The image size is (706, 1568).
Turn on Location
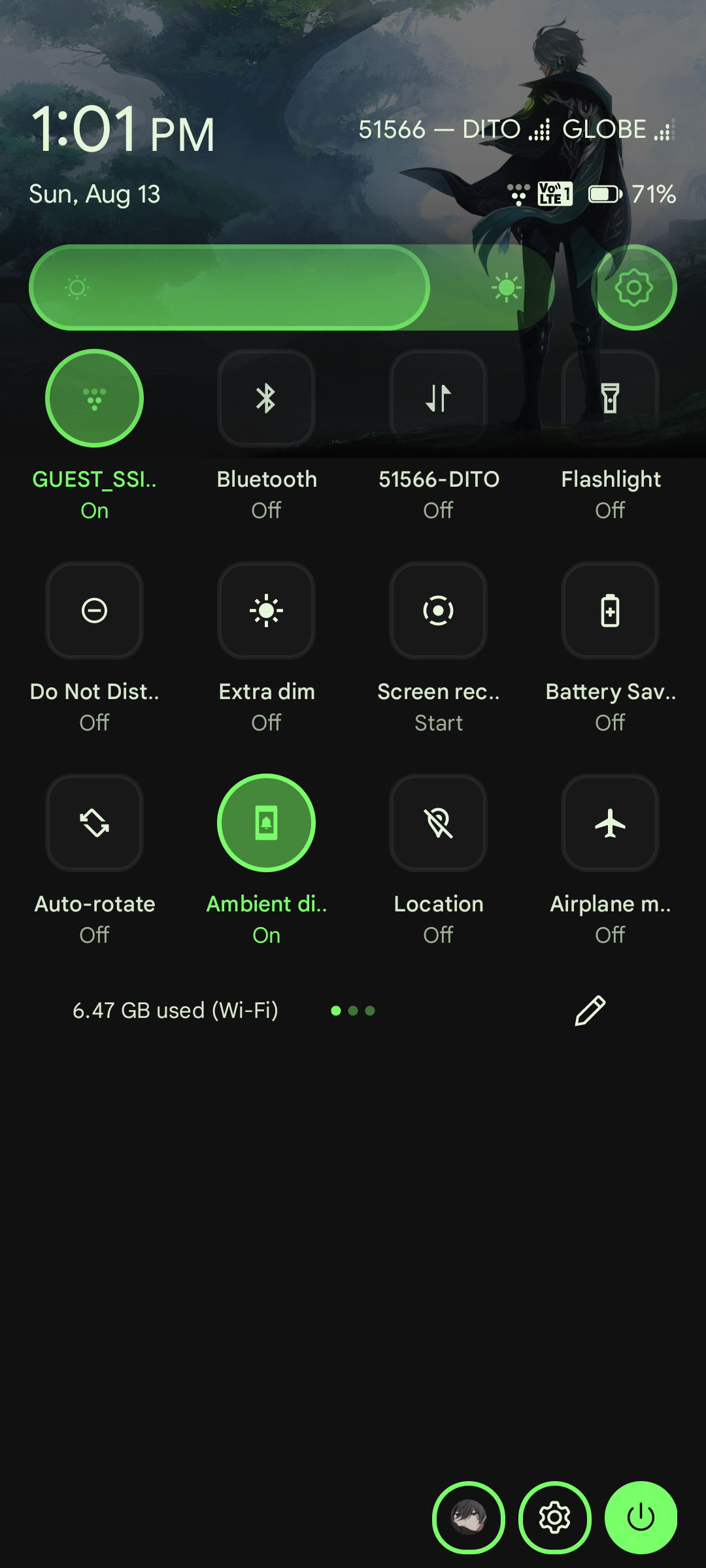[x=438, y=823]
